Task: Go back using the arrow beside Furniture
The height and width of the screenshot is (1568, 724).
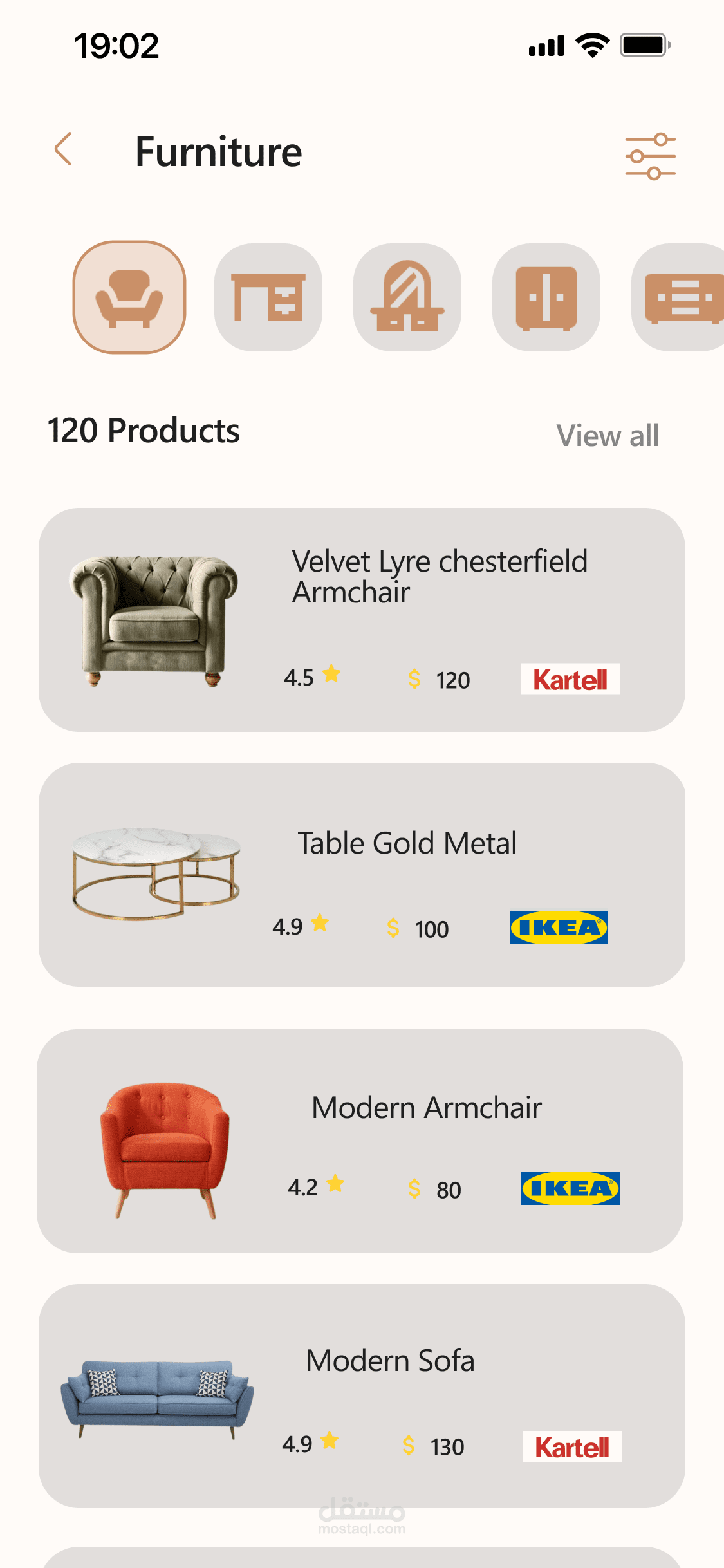Action: pos(63,149)
